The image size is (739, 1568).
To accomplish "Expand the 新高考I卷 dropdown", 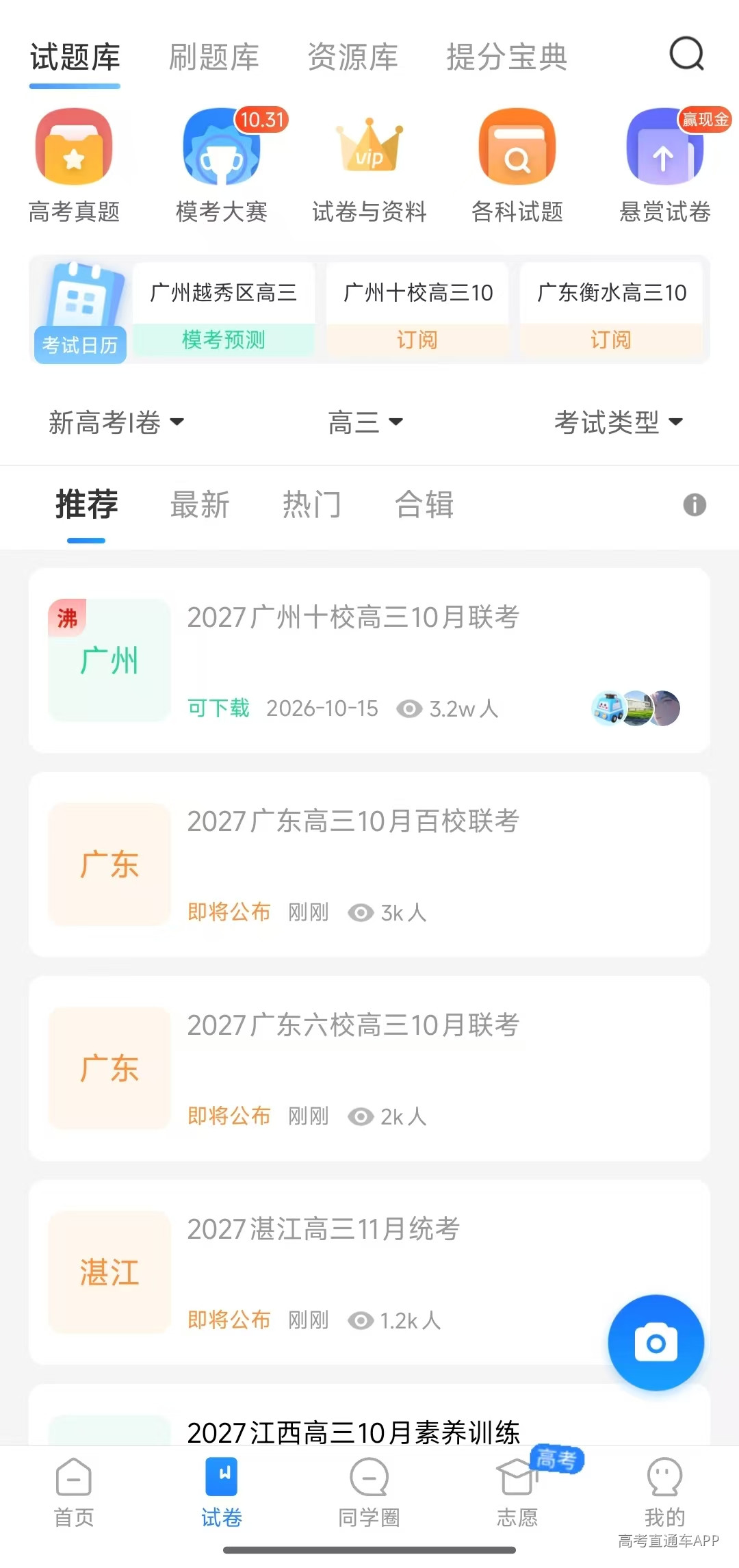I will coord(116,422).
